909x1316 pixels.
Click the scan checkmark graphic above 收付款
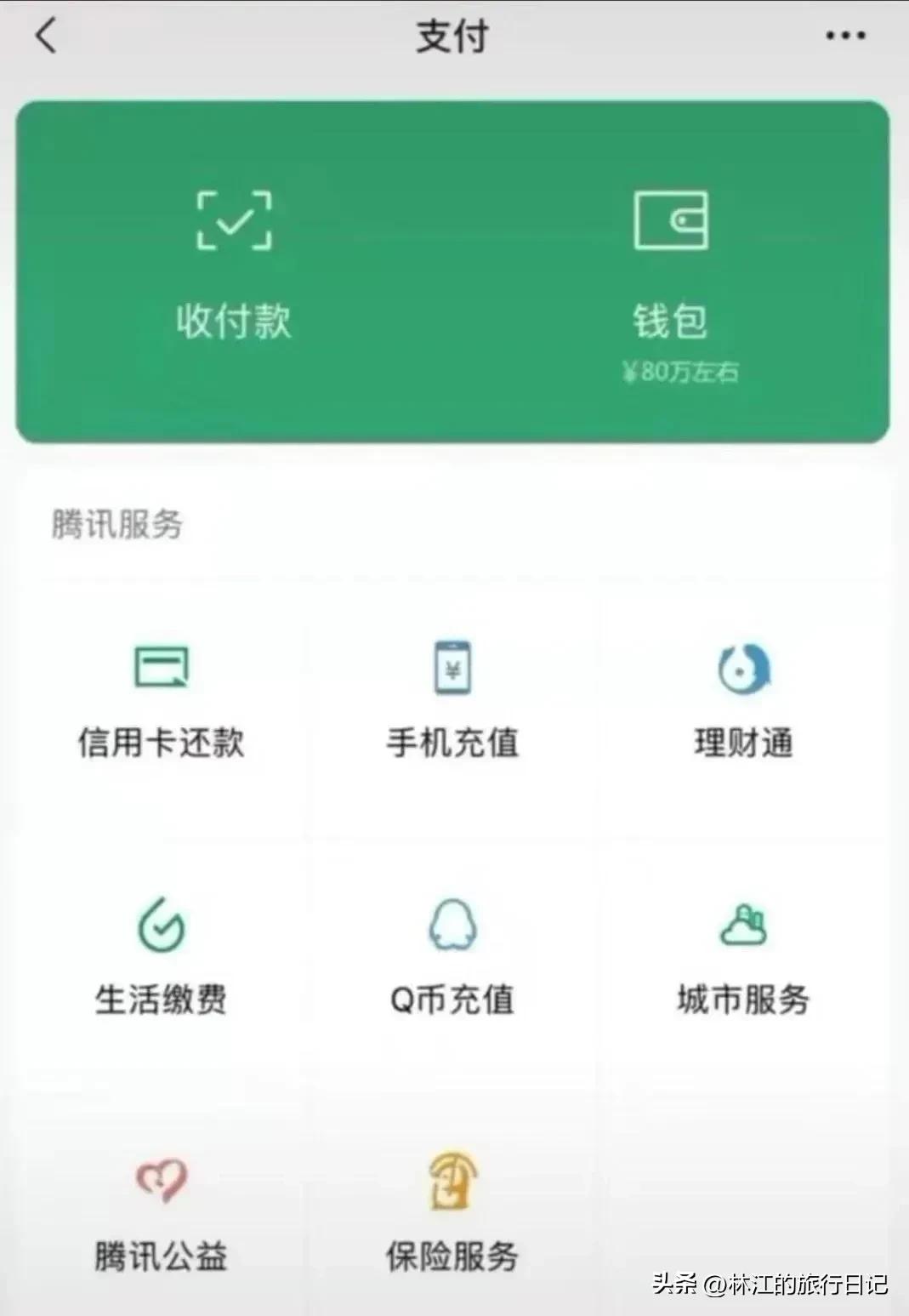pyautogui.click(x=236, y=221)
